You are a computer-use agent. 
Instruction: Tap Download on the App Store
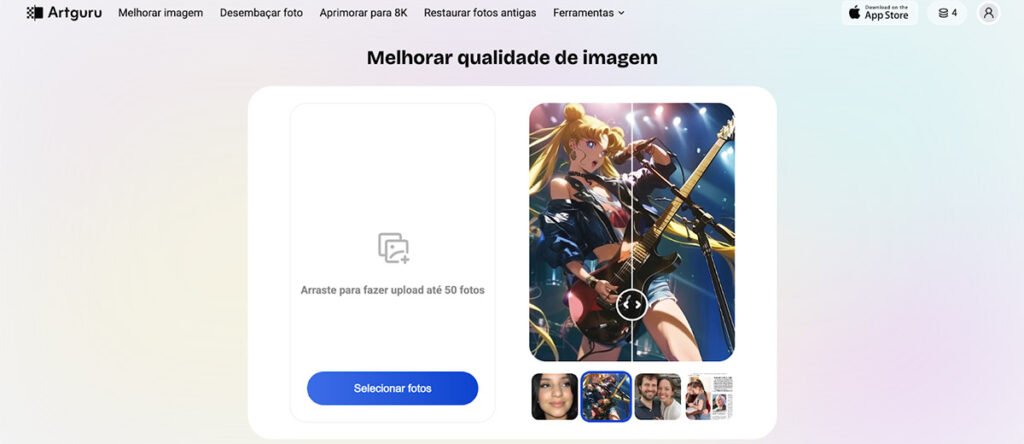tap(879, 13)
